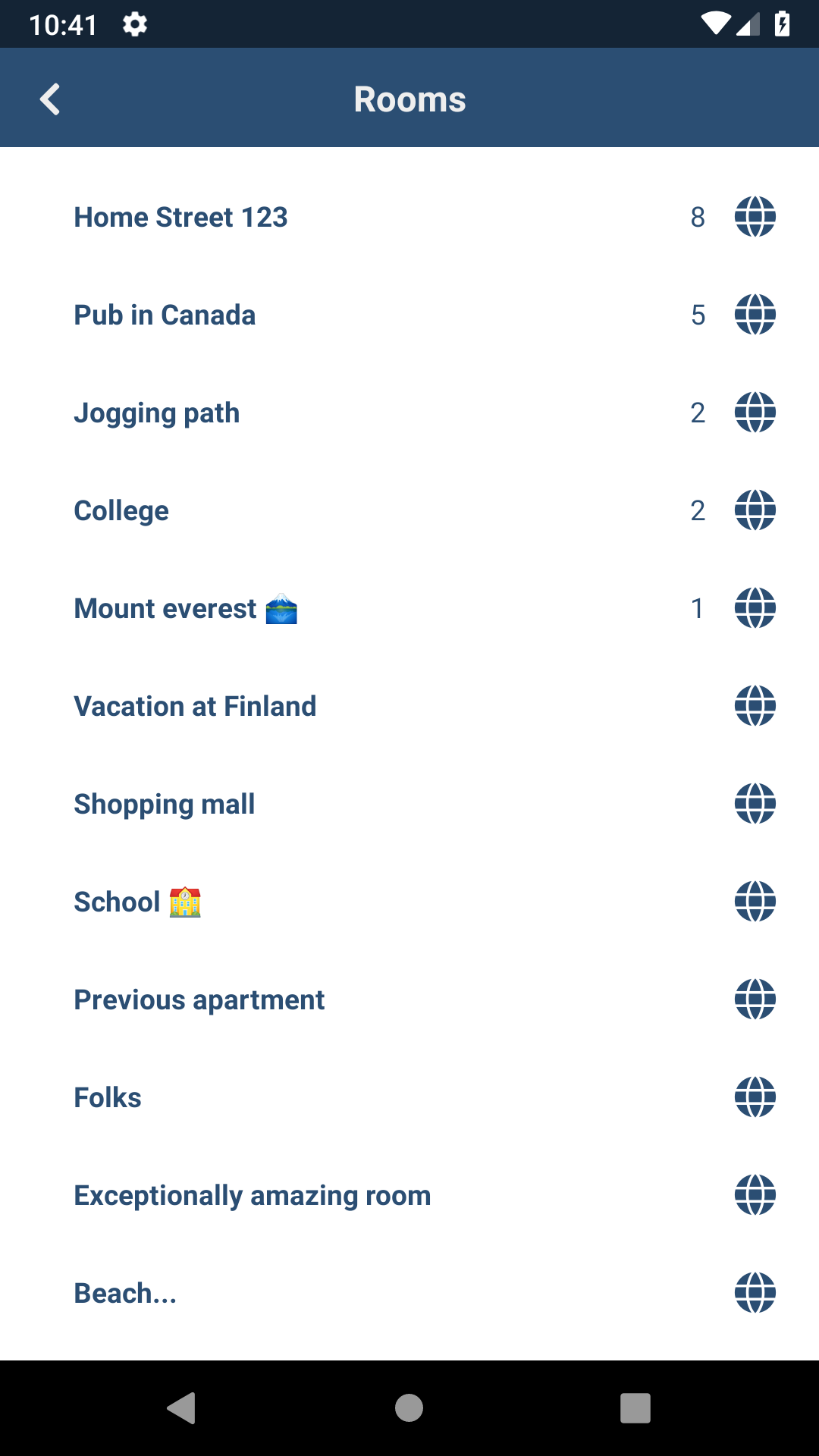819x1456 pixels.
Task: Open the Home Street 123 room
Action: [409, 217]
